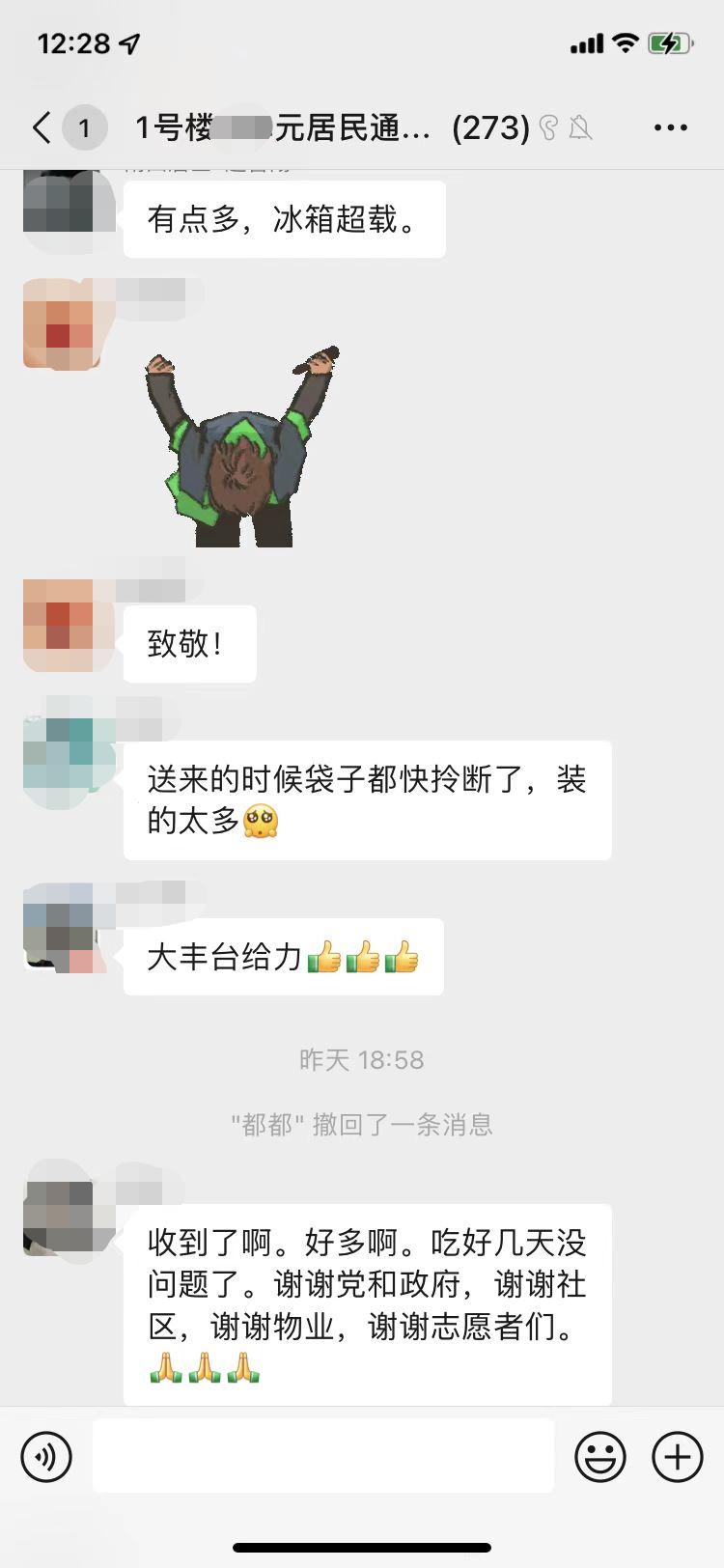Open the emoji sticker panel
The width and height of the screenshot is (724, 1568).
pyautogui.click(x=600, y=1456)
